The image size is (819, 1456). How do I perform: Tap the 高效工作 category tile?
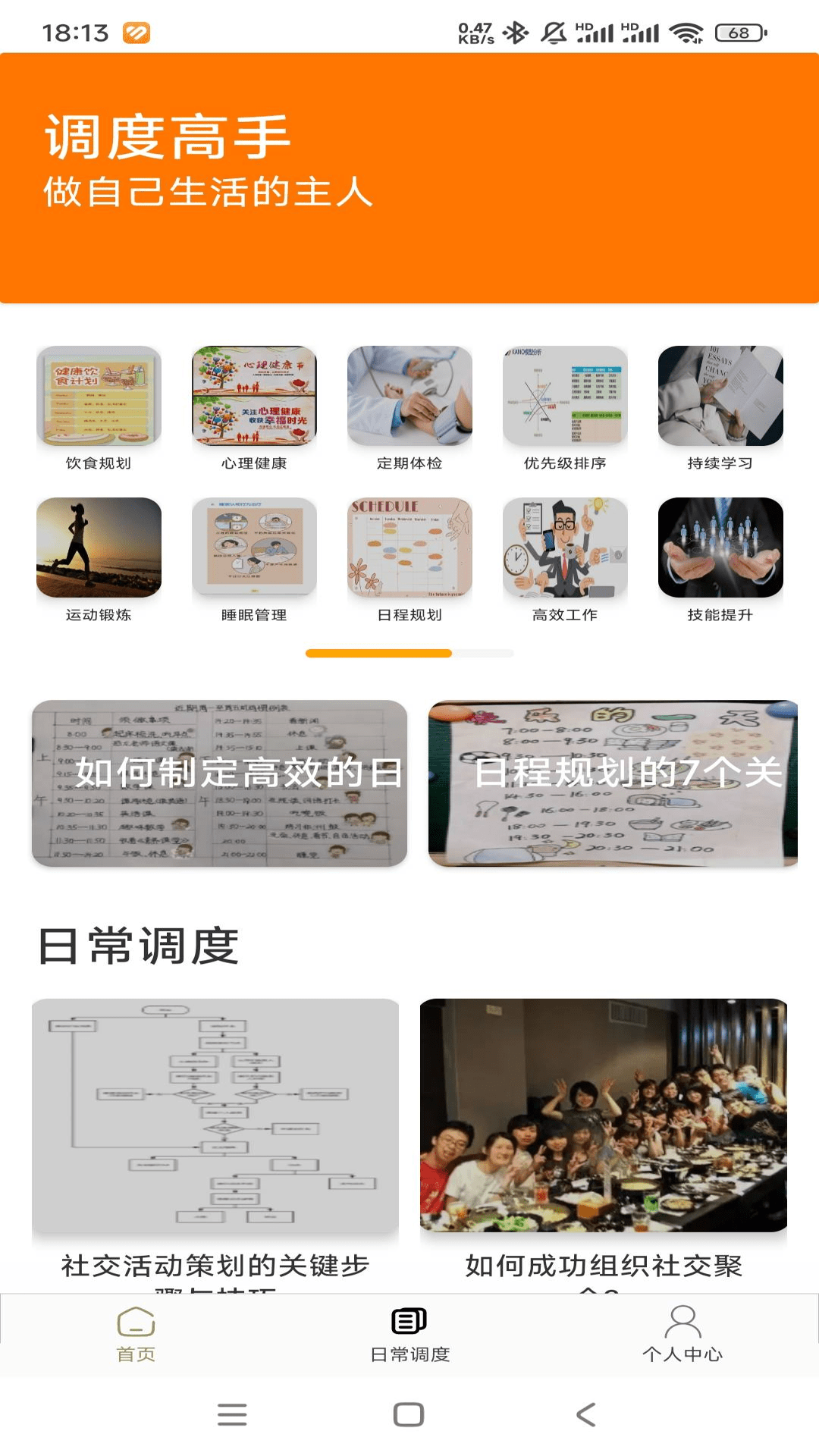coord(565,560)
